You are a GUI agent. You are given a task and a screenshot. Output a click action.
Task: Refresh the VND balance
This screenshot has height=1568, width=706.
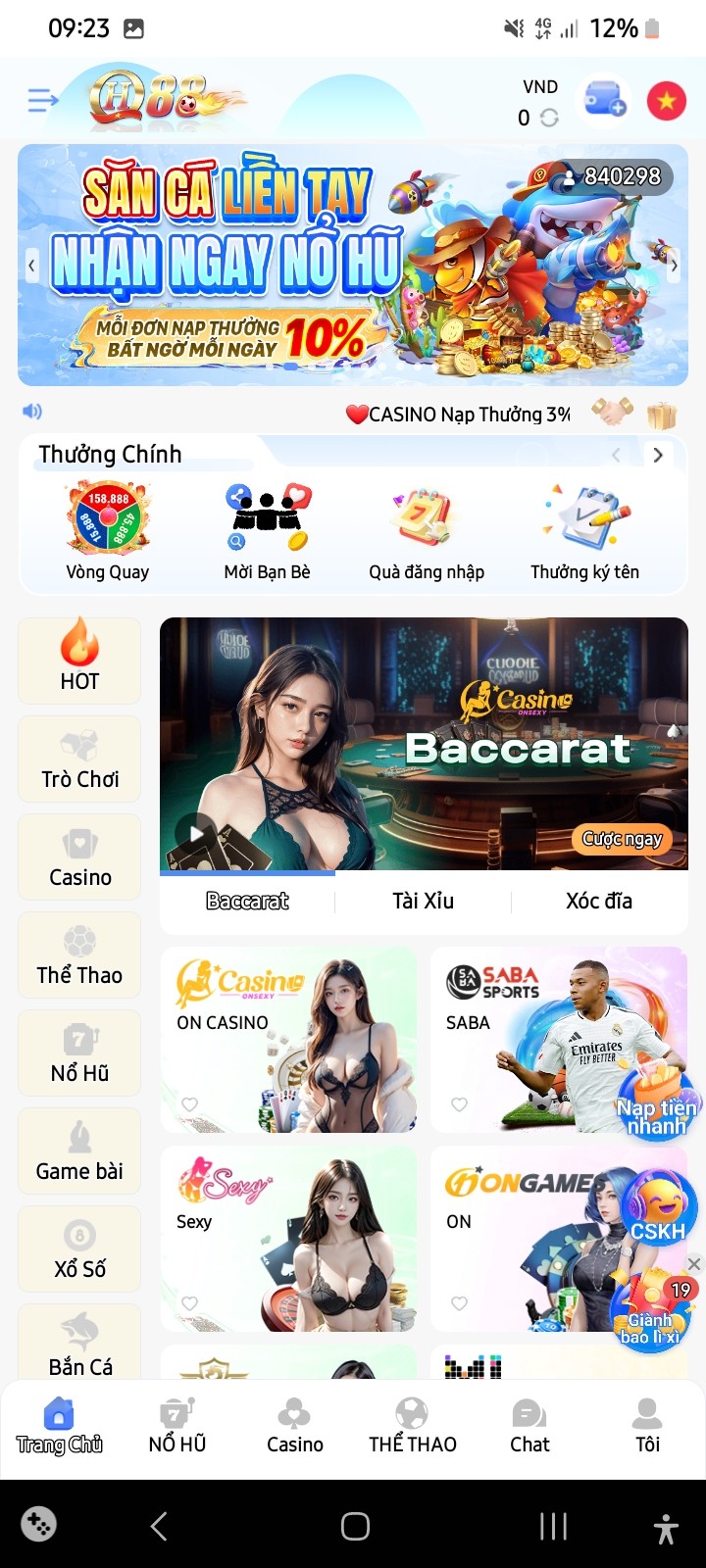(x=549, y=118)
